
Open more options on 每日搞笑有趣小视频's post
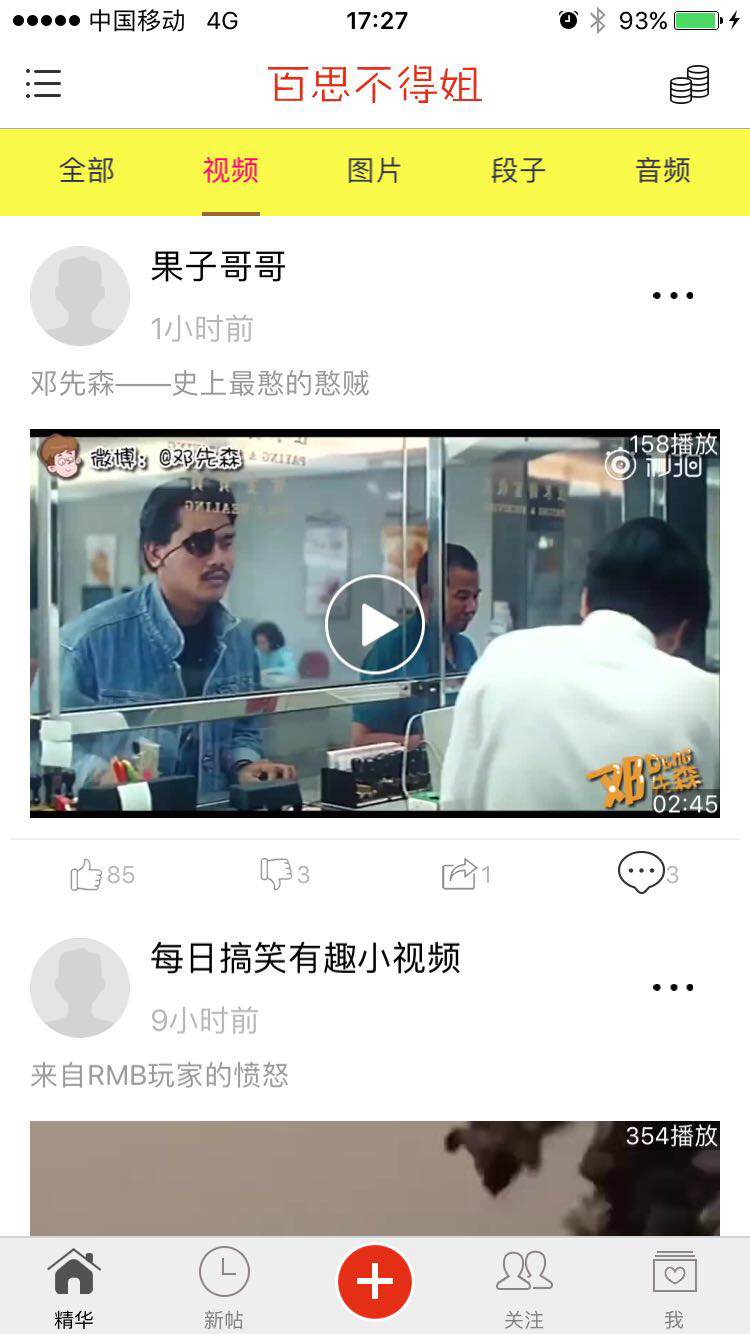[x=672, y=988]
